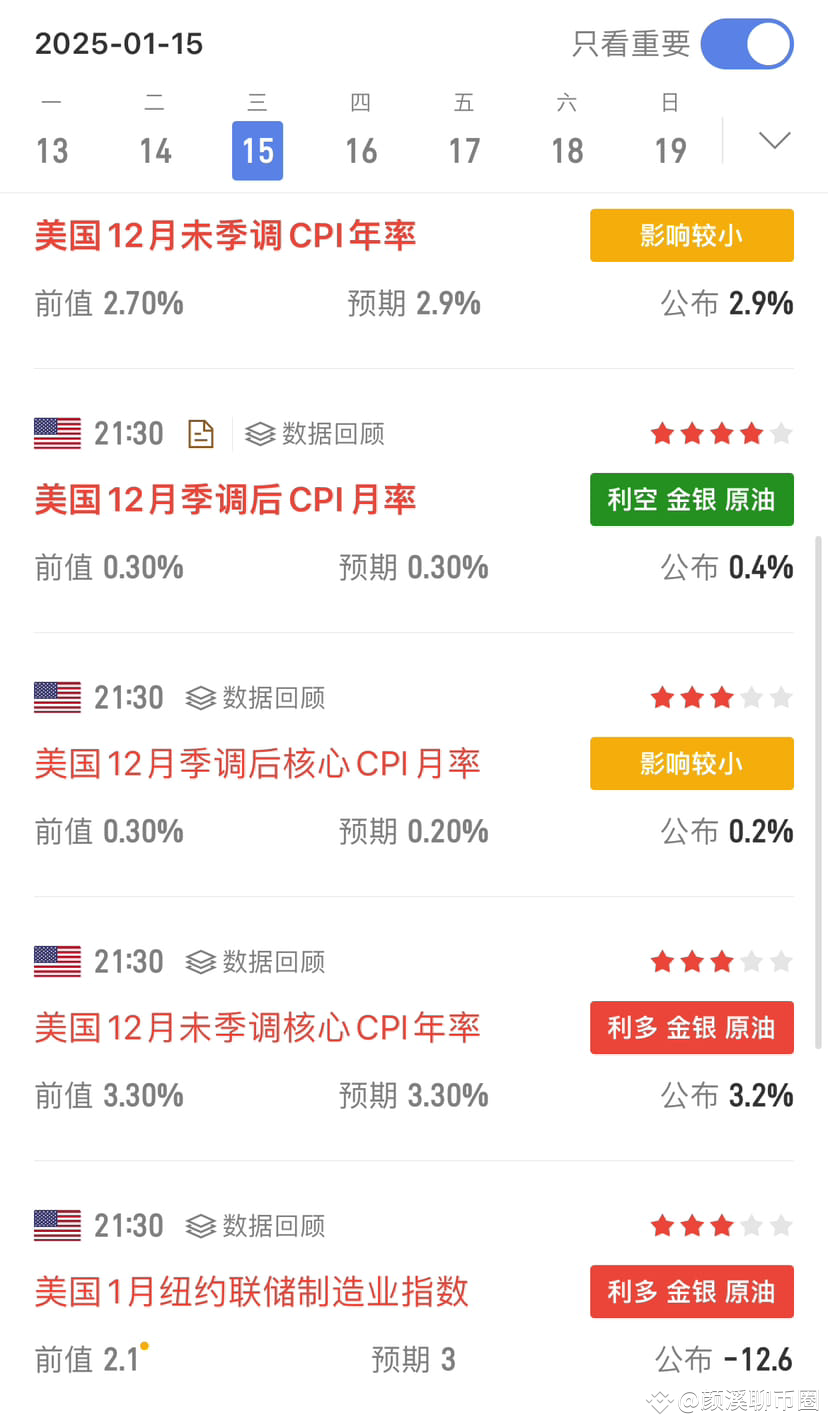The image size is (828, 1423).
Task: Click the US flag icon on the bottom manufacturing event
Action: click(57, 1225)
